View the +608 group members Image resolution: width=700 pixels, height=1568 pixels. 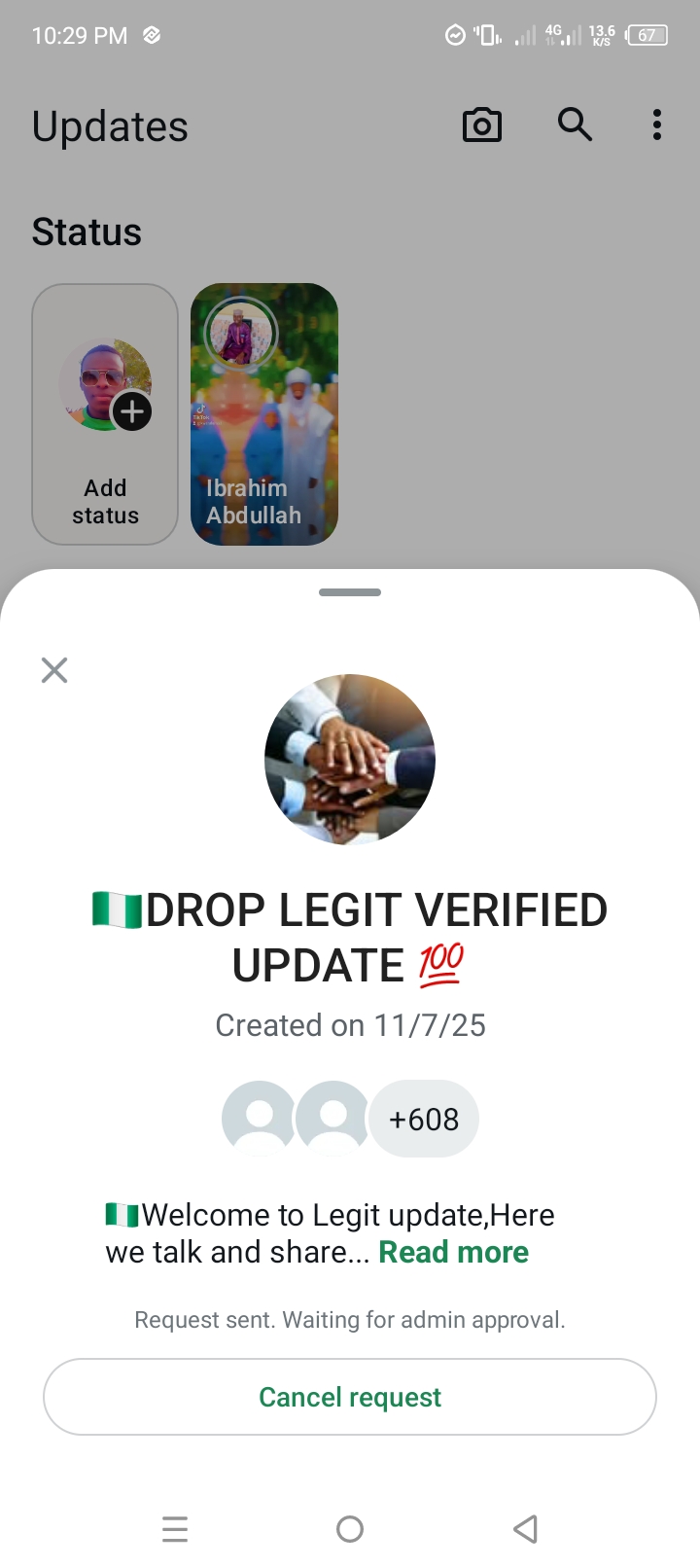[x=424, y=1120]
